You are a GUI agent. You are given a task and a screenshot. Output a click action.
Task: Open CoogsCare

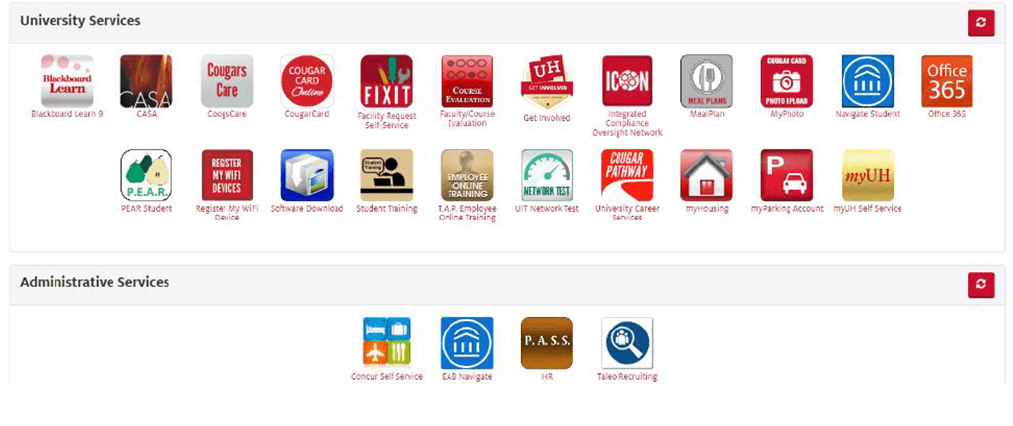point(227,81)
